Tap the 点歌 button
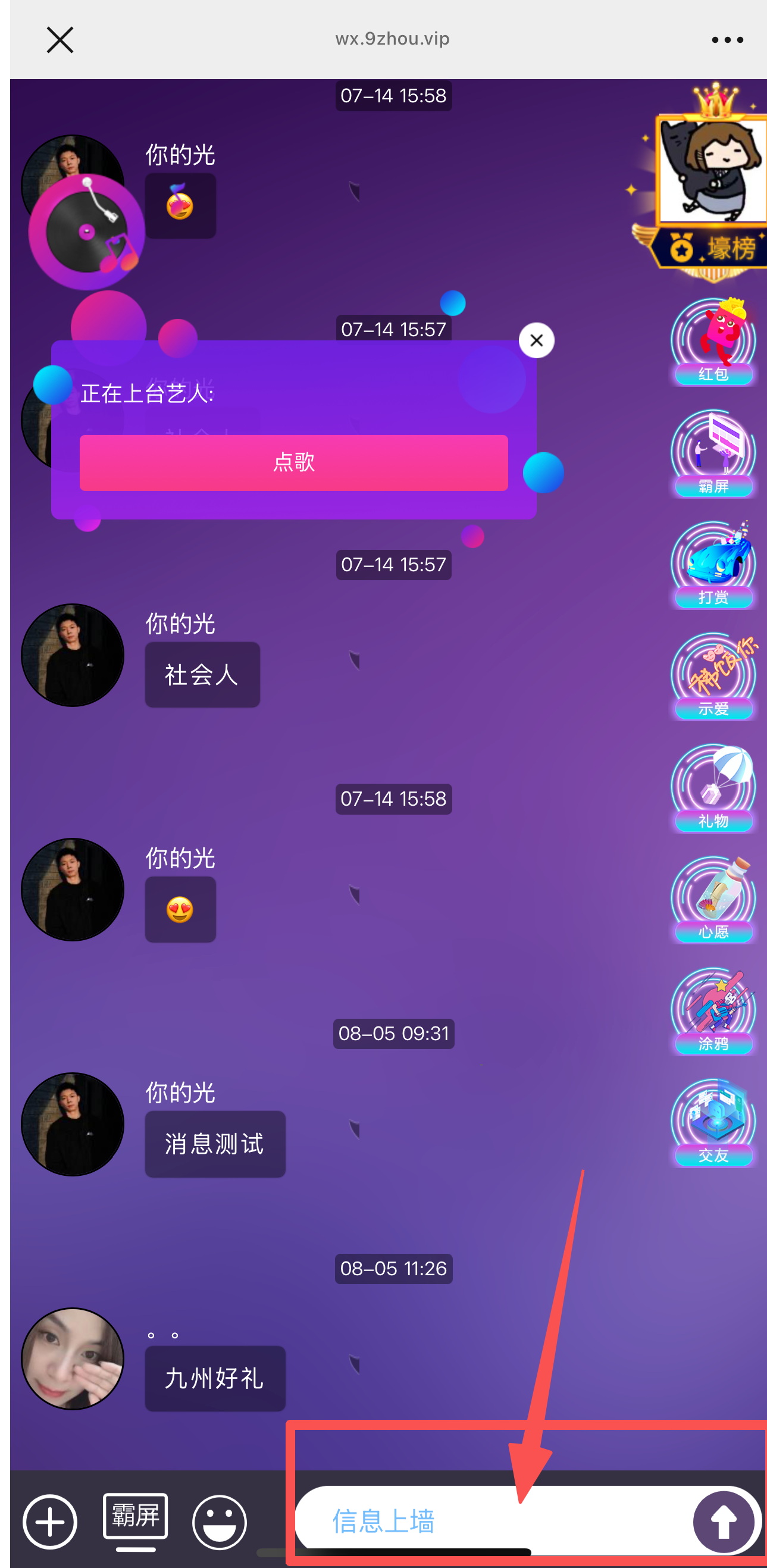The height and width of the screenshot is (1568, 767). pos(293,462)
